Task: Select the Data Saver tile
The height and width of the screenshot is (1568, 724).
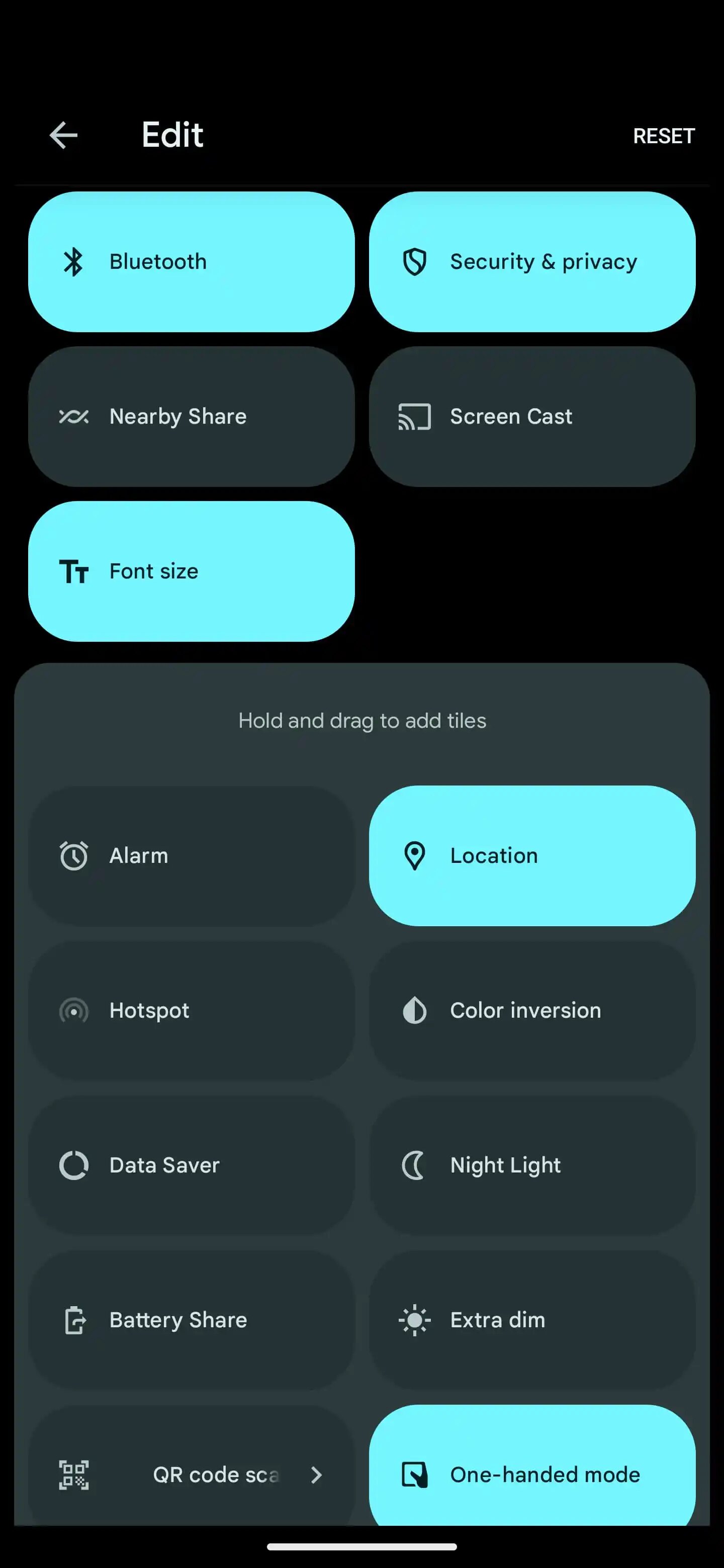Action: 191,1165
